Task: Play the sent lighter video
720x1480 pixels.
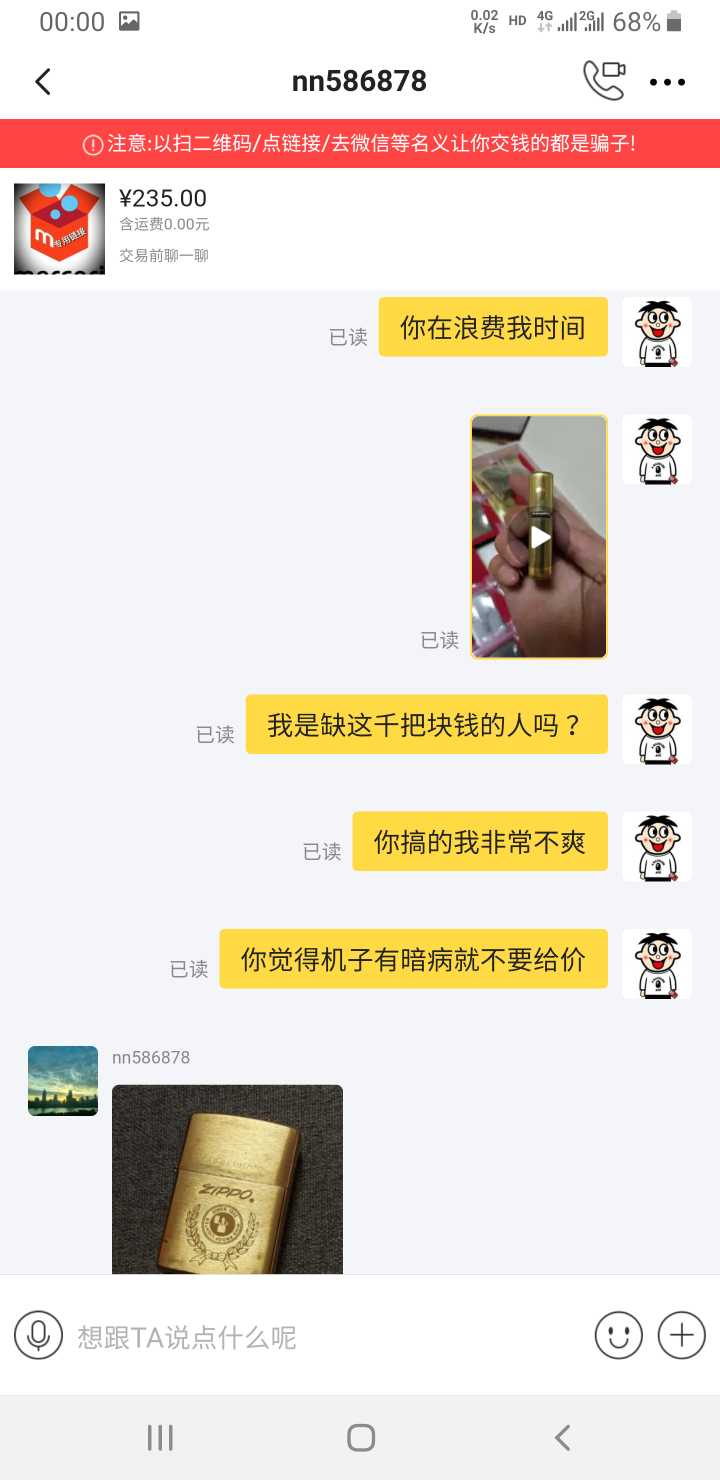Action: pos(540,537)
